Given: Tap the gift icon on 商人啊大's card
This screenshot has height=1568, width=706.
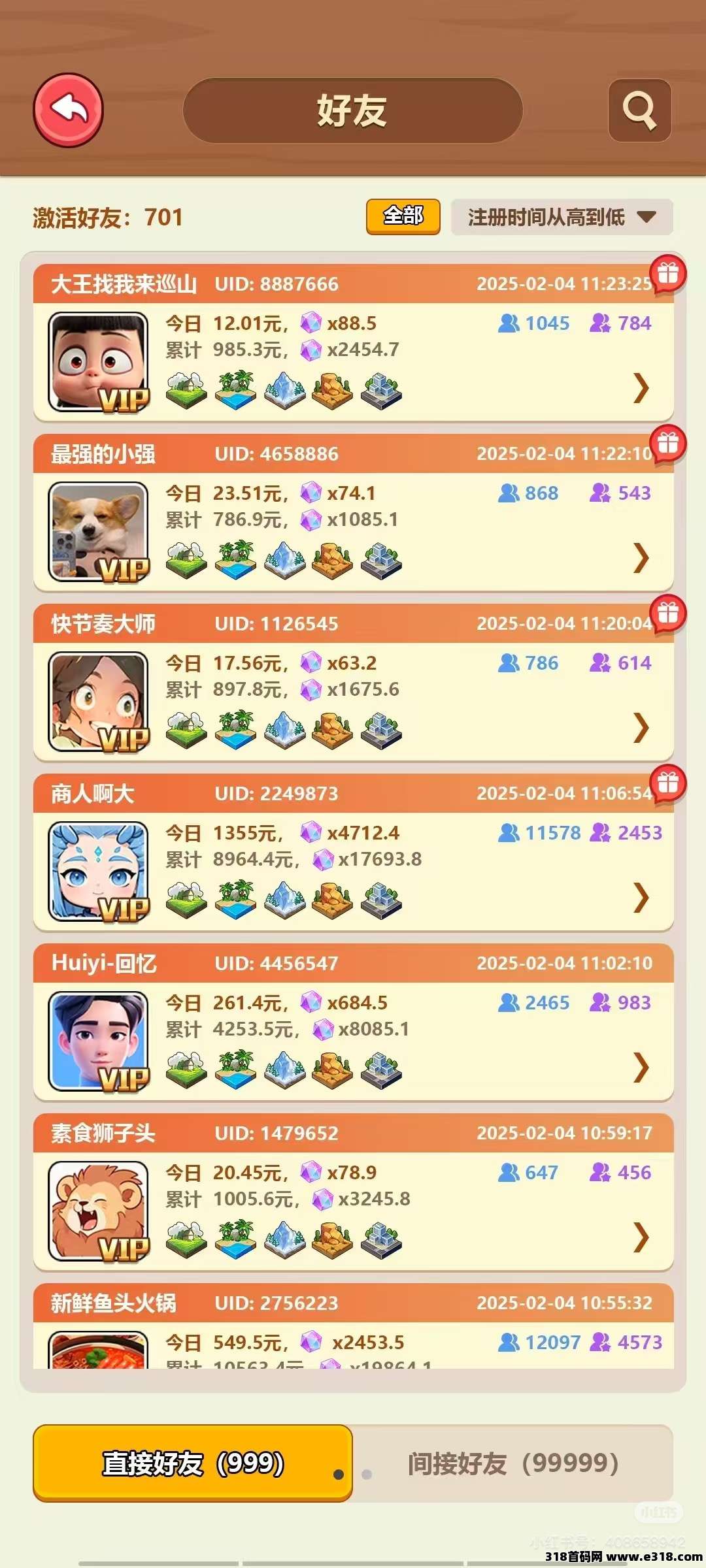Looking at the screenshot, I should (667, 783).
